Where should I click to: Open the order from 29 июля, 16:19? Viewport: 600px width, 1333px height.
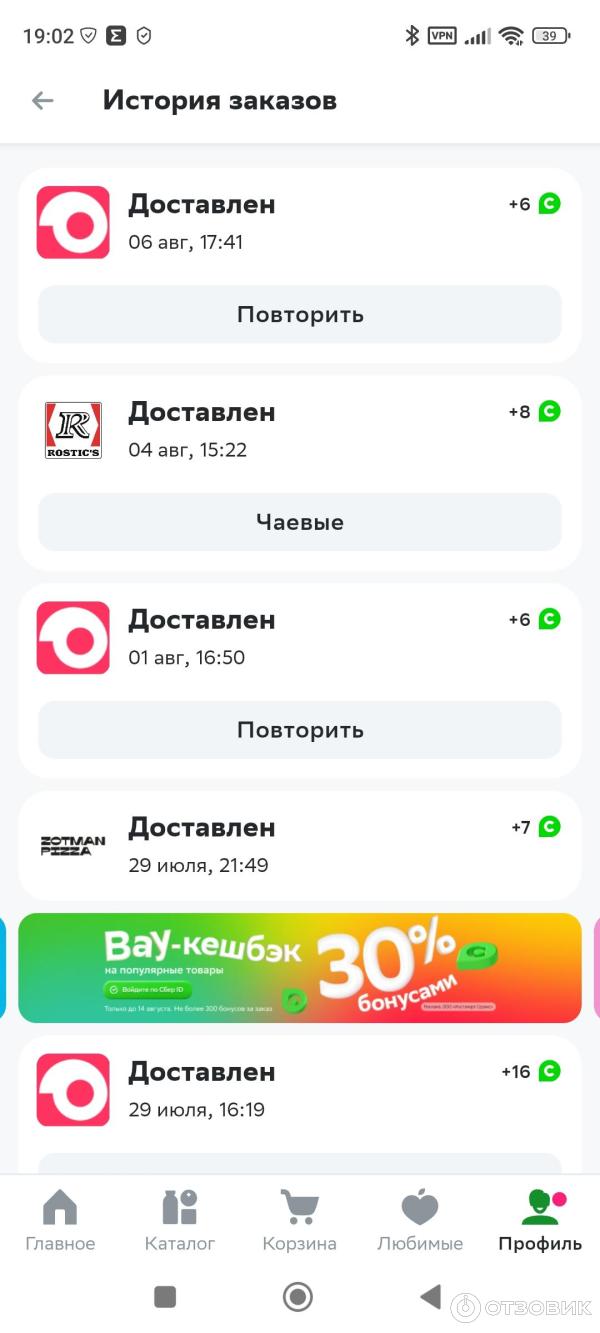(300, 1090)
